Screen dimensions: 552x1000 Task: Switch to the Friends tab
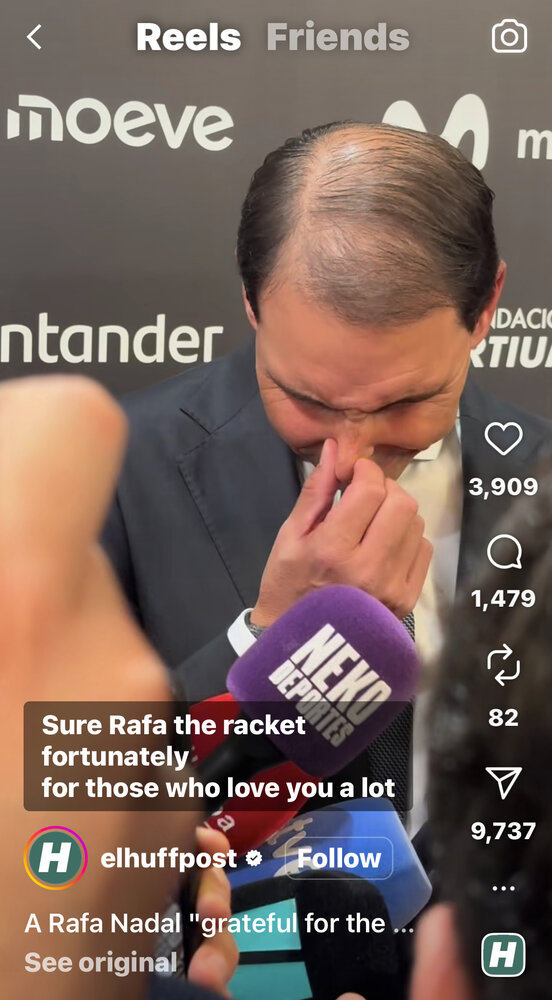coord(338,37)
